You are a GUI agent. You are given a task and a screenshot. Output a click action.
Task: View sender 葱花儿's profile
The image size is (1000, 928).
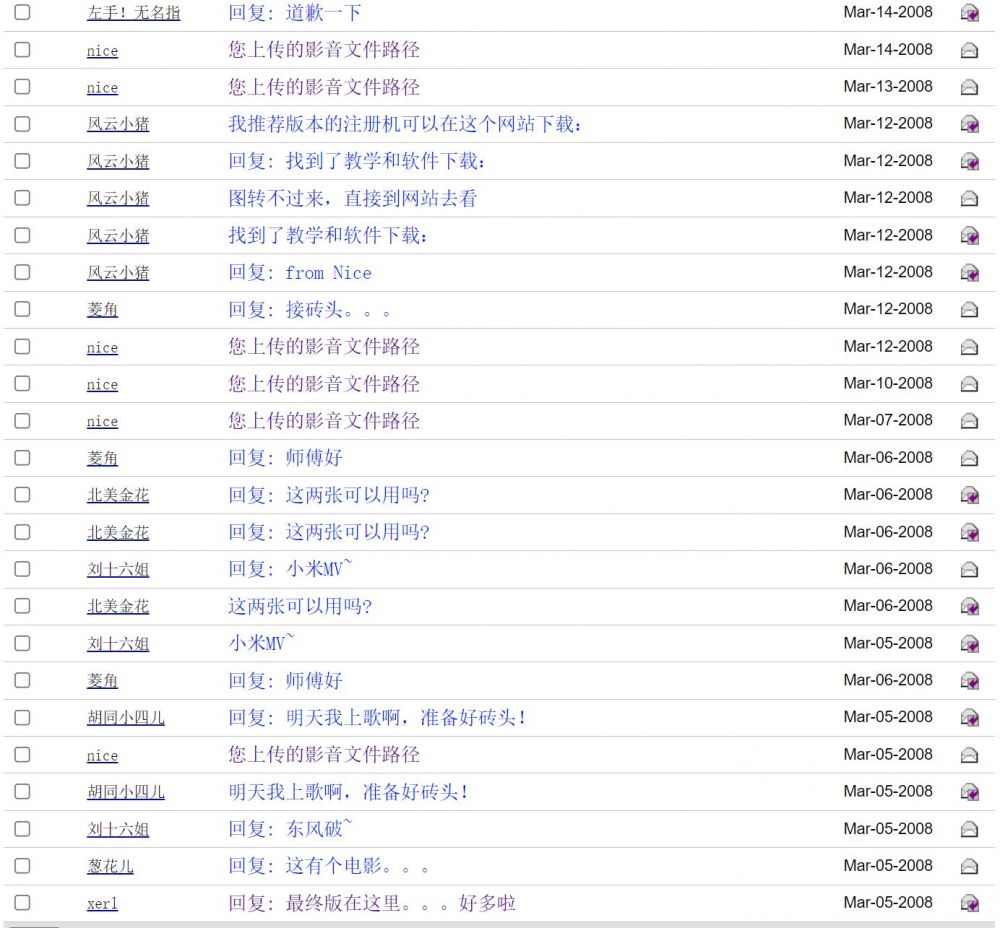(110, 867)
